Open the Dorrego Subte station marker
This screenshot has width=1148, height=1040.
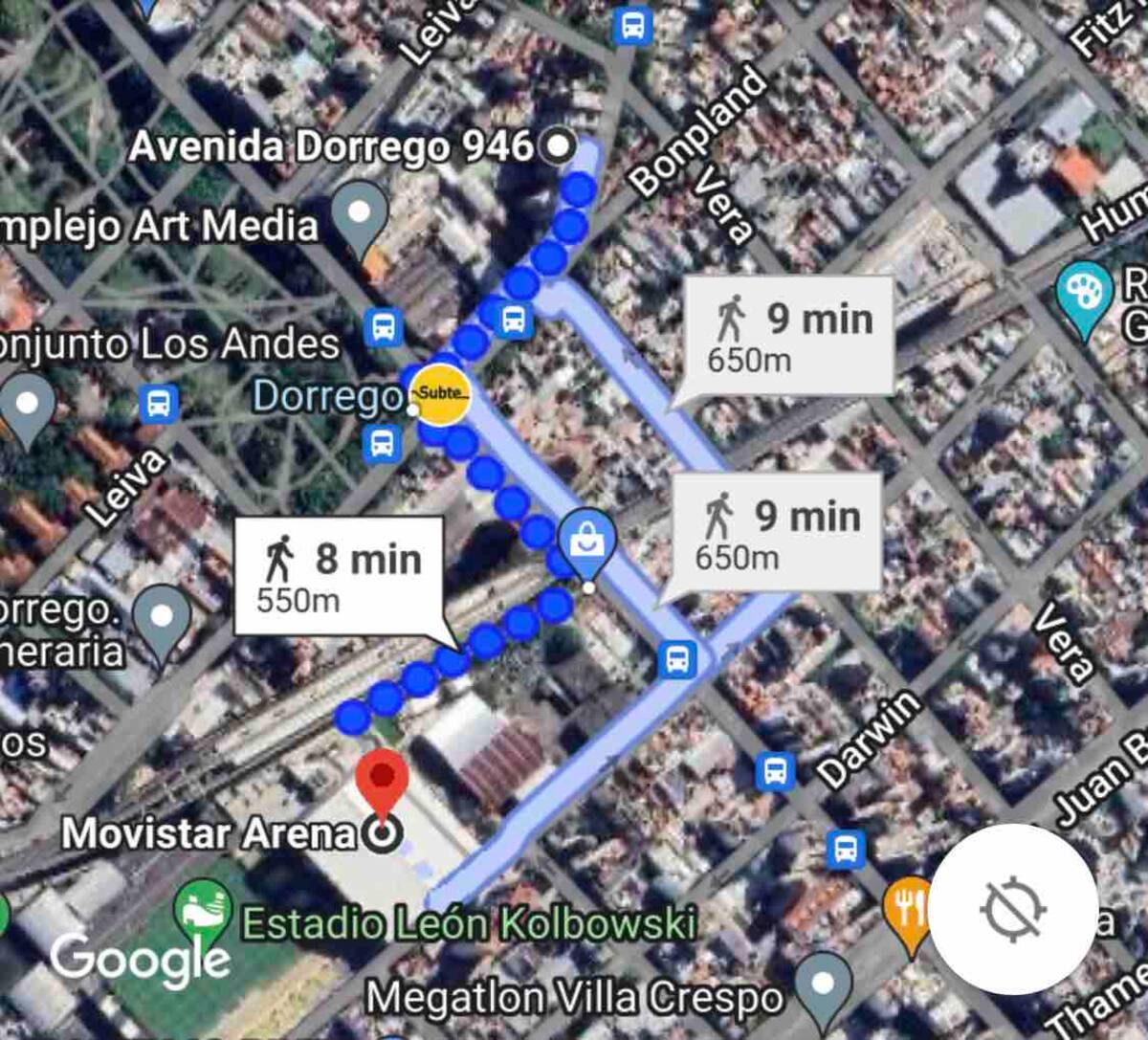(440, 393)
